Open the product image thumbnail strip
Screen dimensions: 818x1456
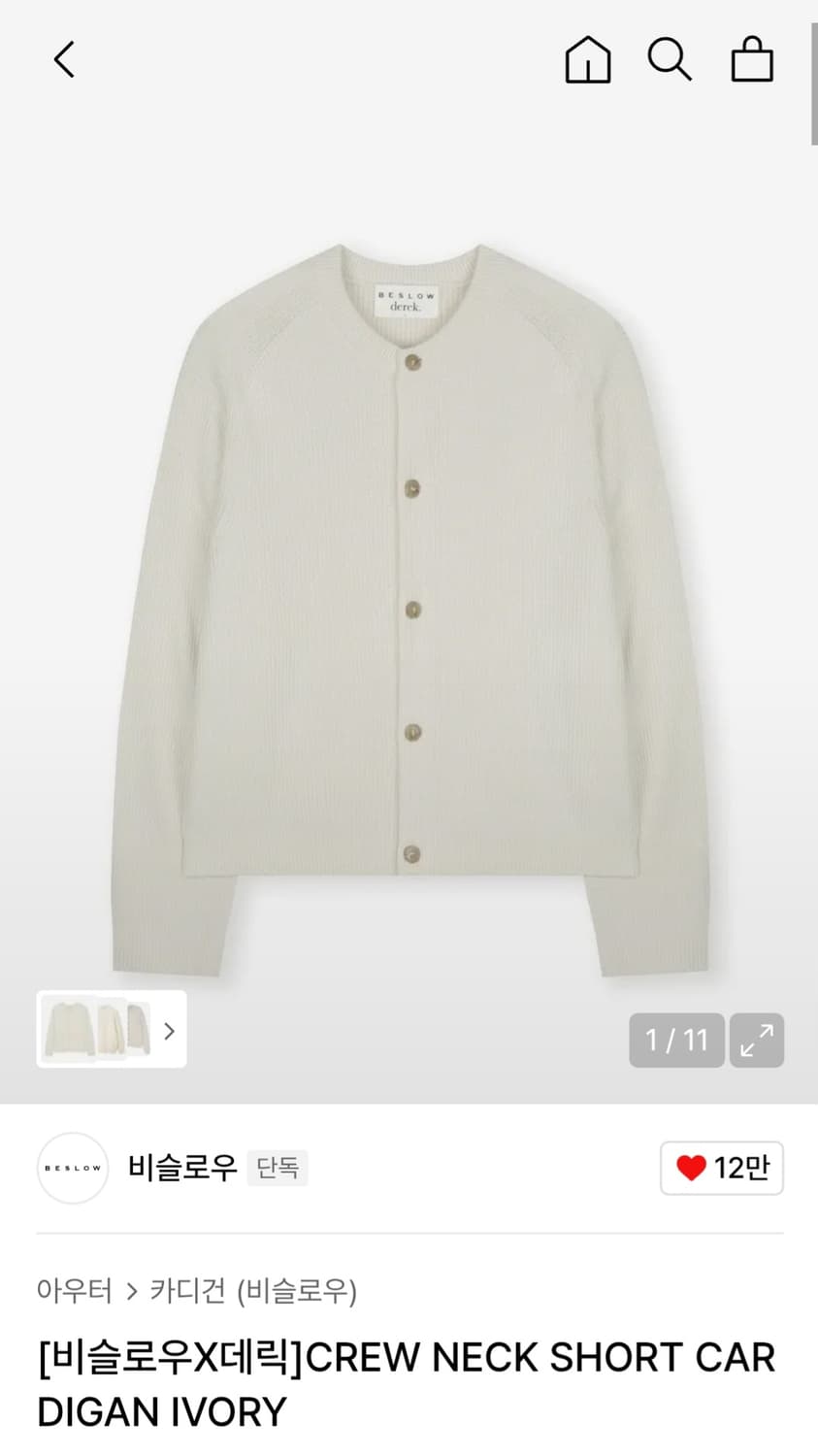click(111, 1029)
